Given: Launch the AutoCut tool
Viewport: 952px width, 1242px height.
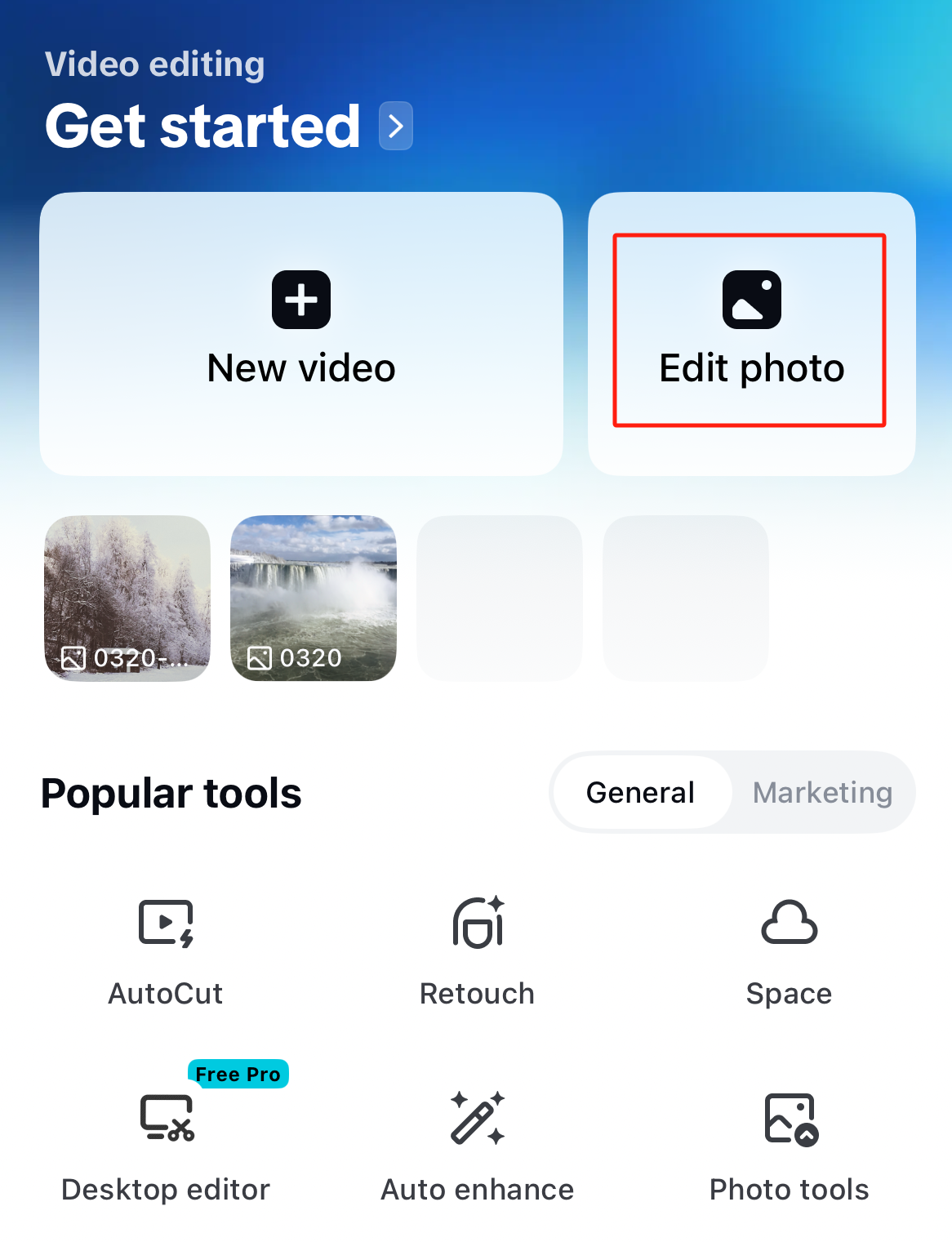Looking at the screenshot, I should point(166,951).
